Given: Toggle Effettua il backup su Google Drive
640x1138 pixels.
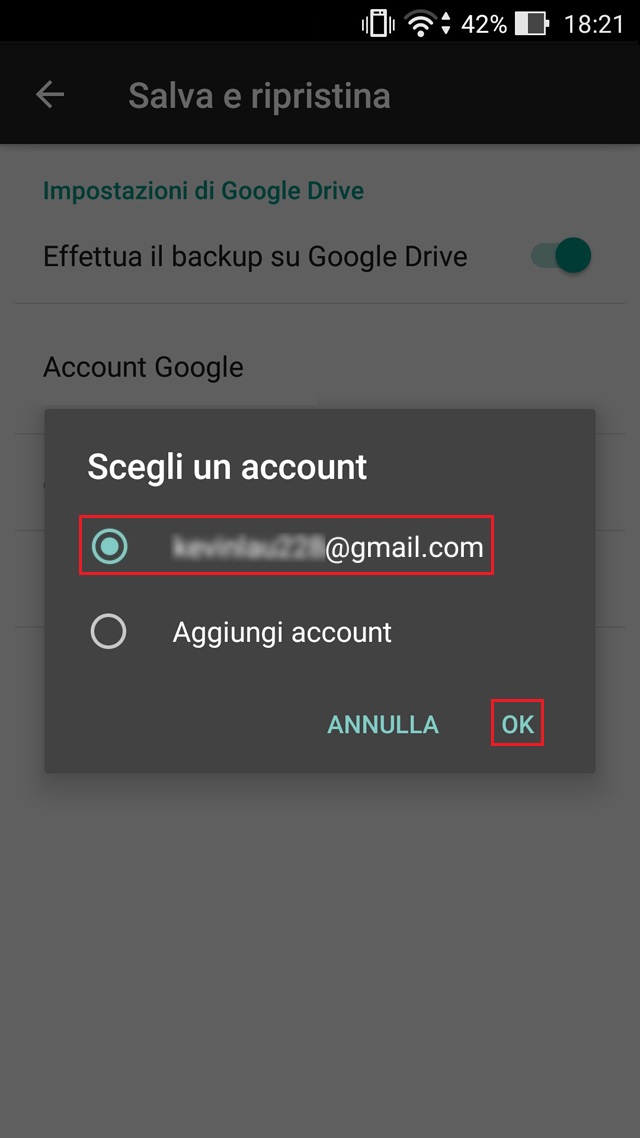Looking at the screenshot, I should (x=562, y=256).
